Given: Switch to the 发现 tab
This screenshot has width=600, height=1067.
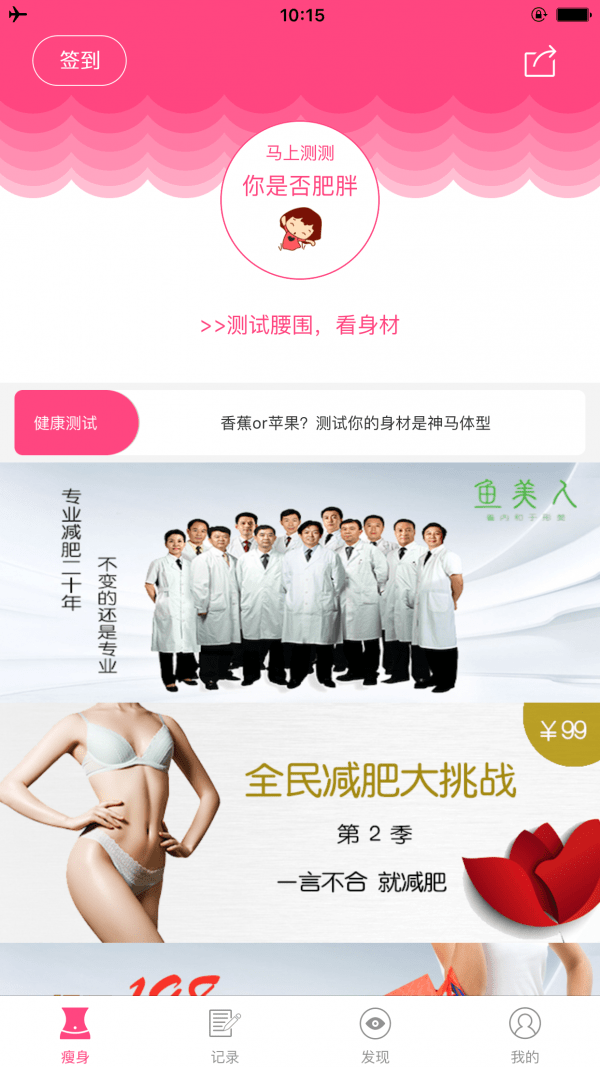Looking at the screenshot, I should click(375, 1035).
